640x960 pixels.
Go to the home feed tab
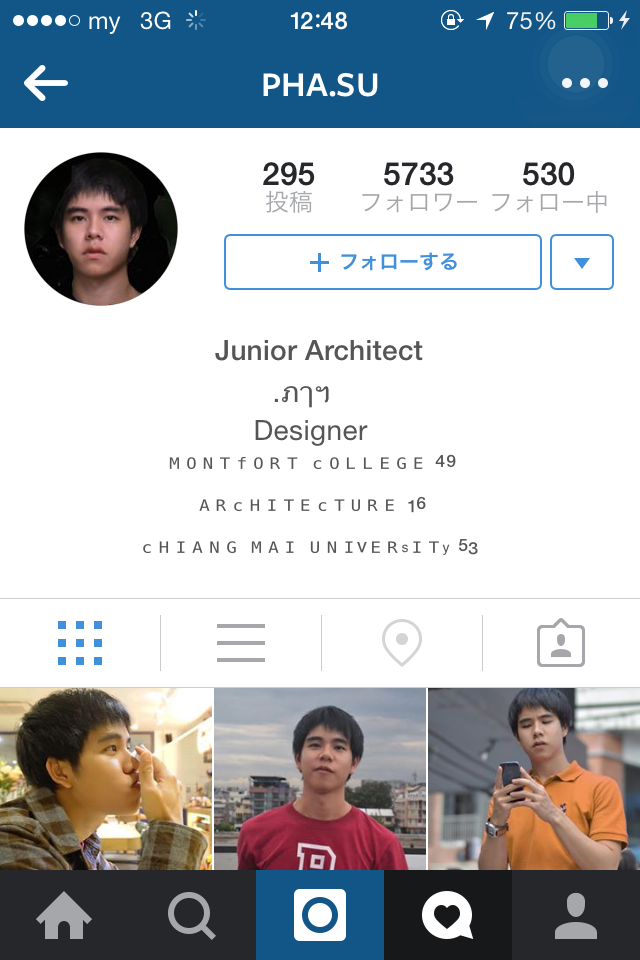(64, 915)
